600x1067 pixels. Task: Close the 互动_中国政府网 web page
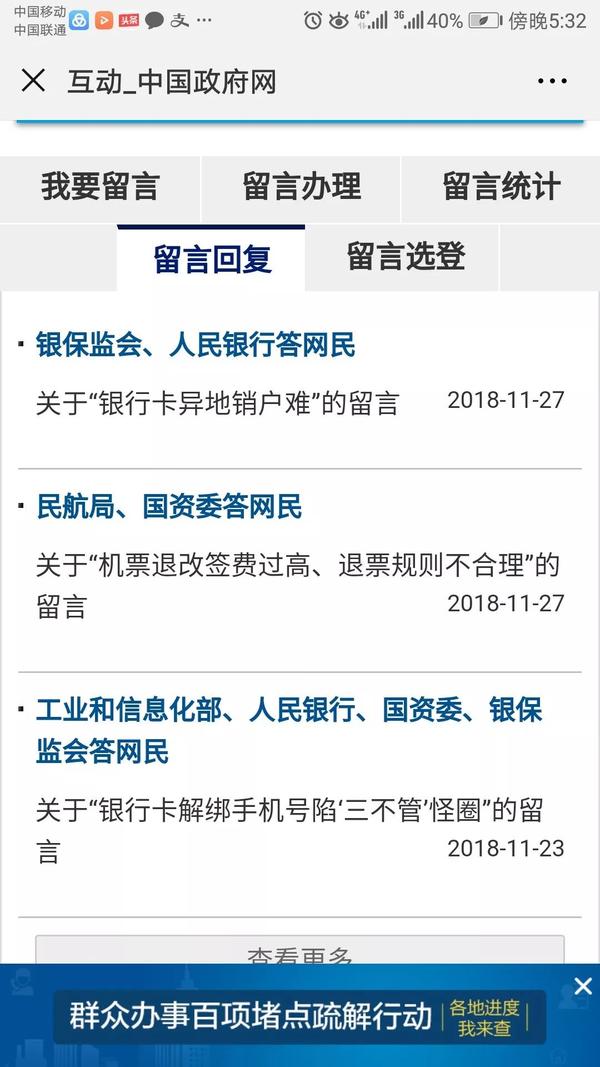(x=33, y=81)
